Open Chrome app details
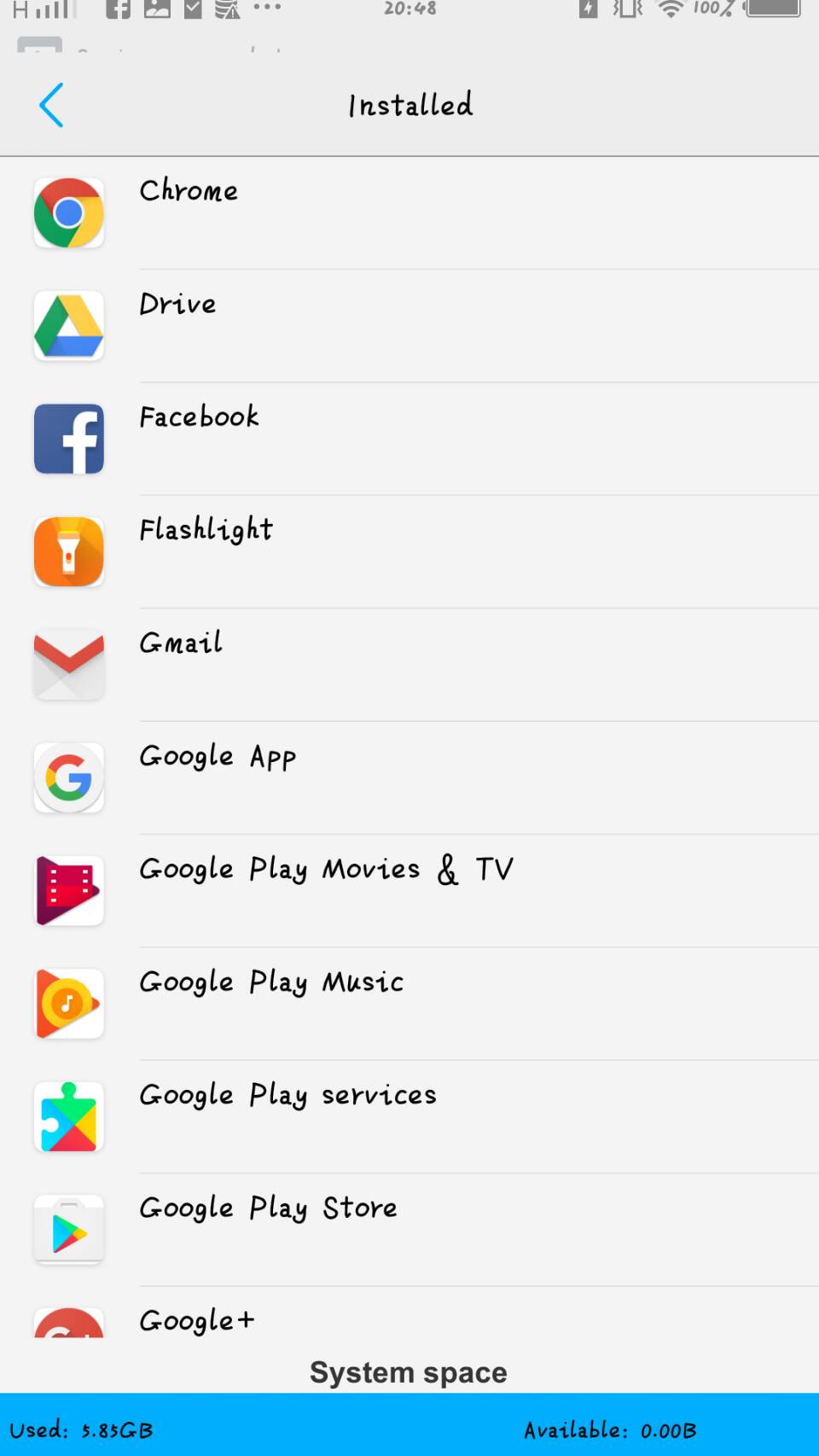The image size is (819, 1456). coord(409,213)
